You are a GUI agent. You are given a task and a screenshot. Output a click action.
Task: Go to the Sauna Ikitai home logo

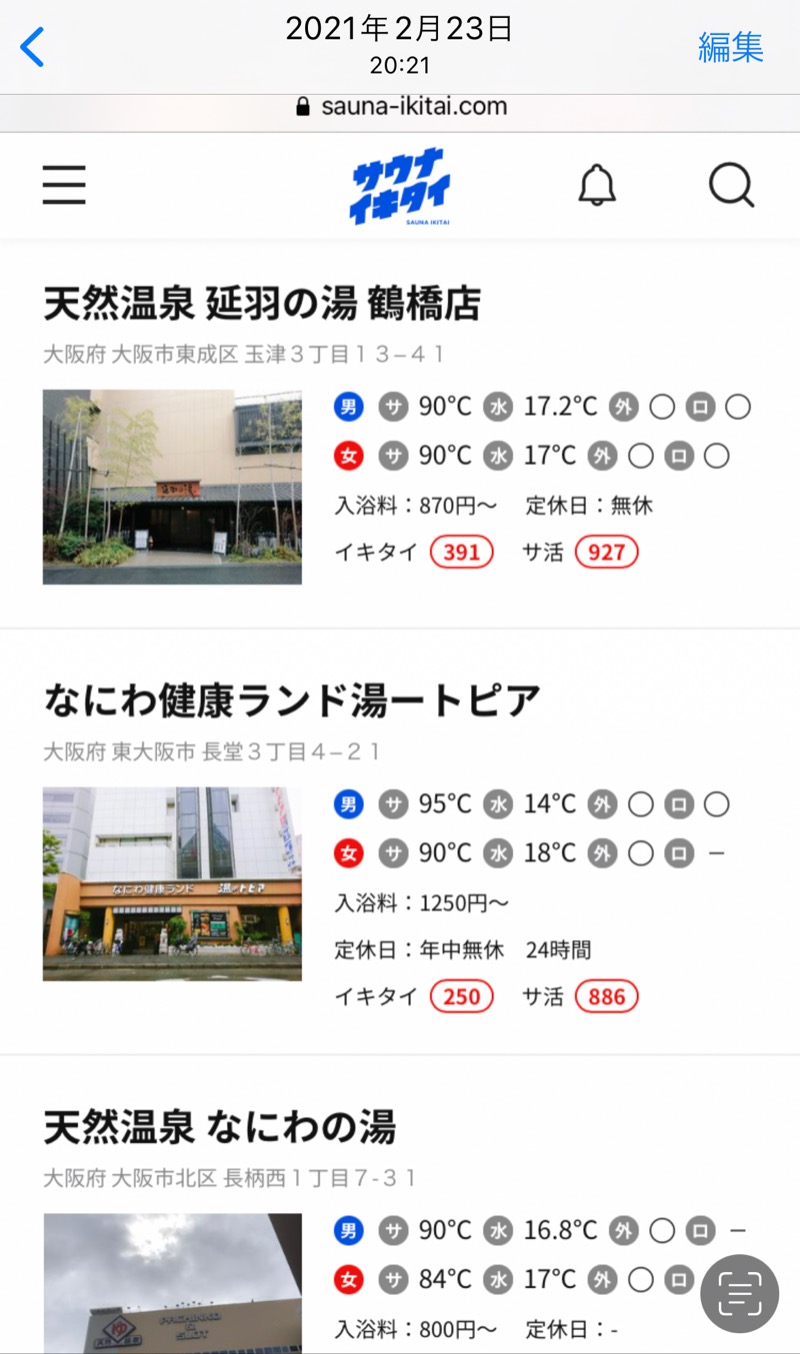[x=400, y=186]
